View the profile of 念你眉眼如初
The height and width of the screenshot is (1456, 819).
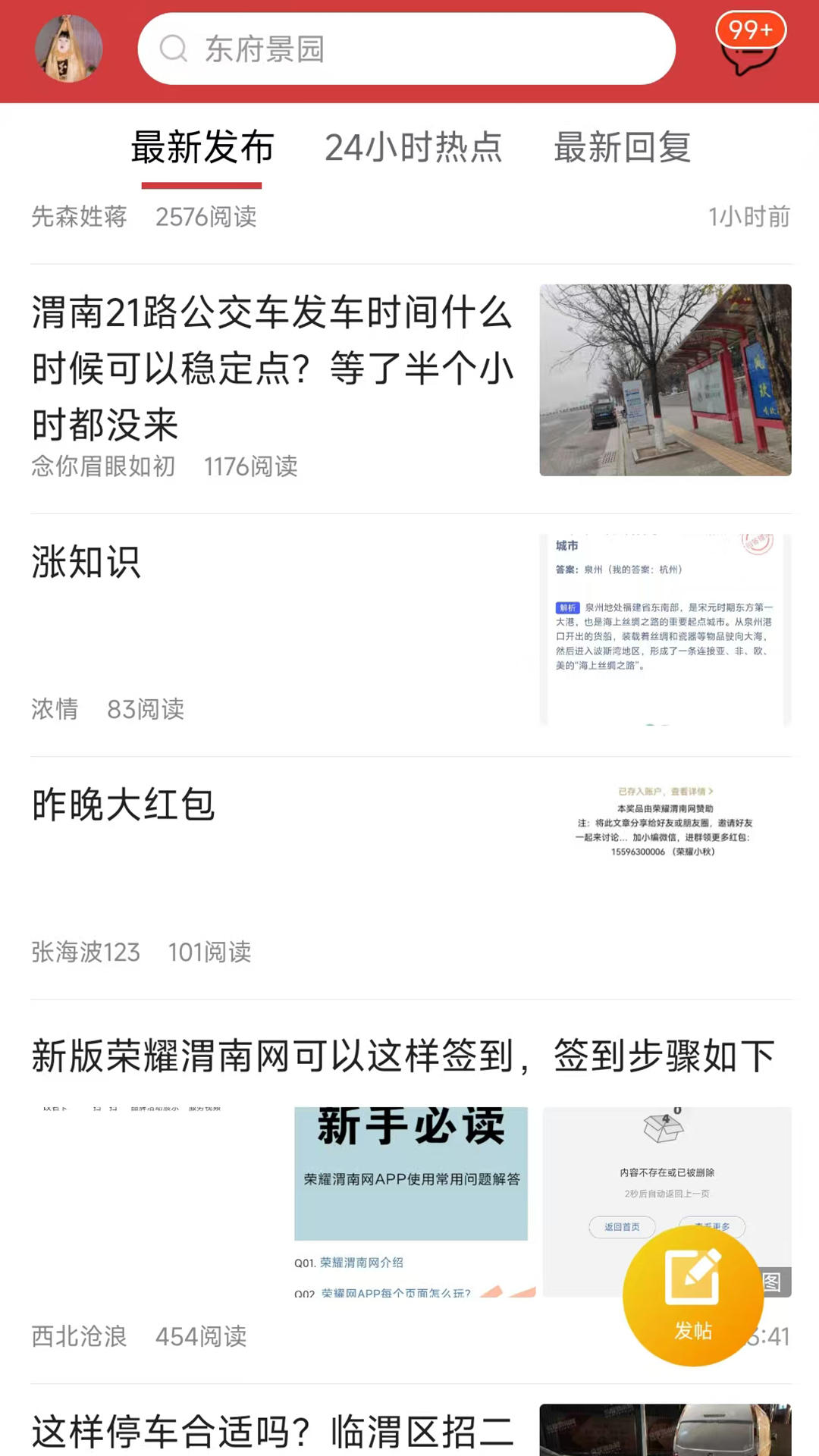103,467
